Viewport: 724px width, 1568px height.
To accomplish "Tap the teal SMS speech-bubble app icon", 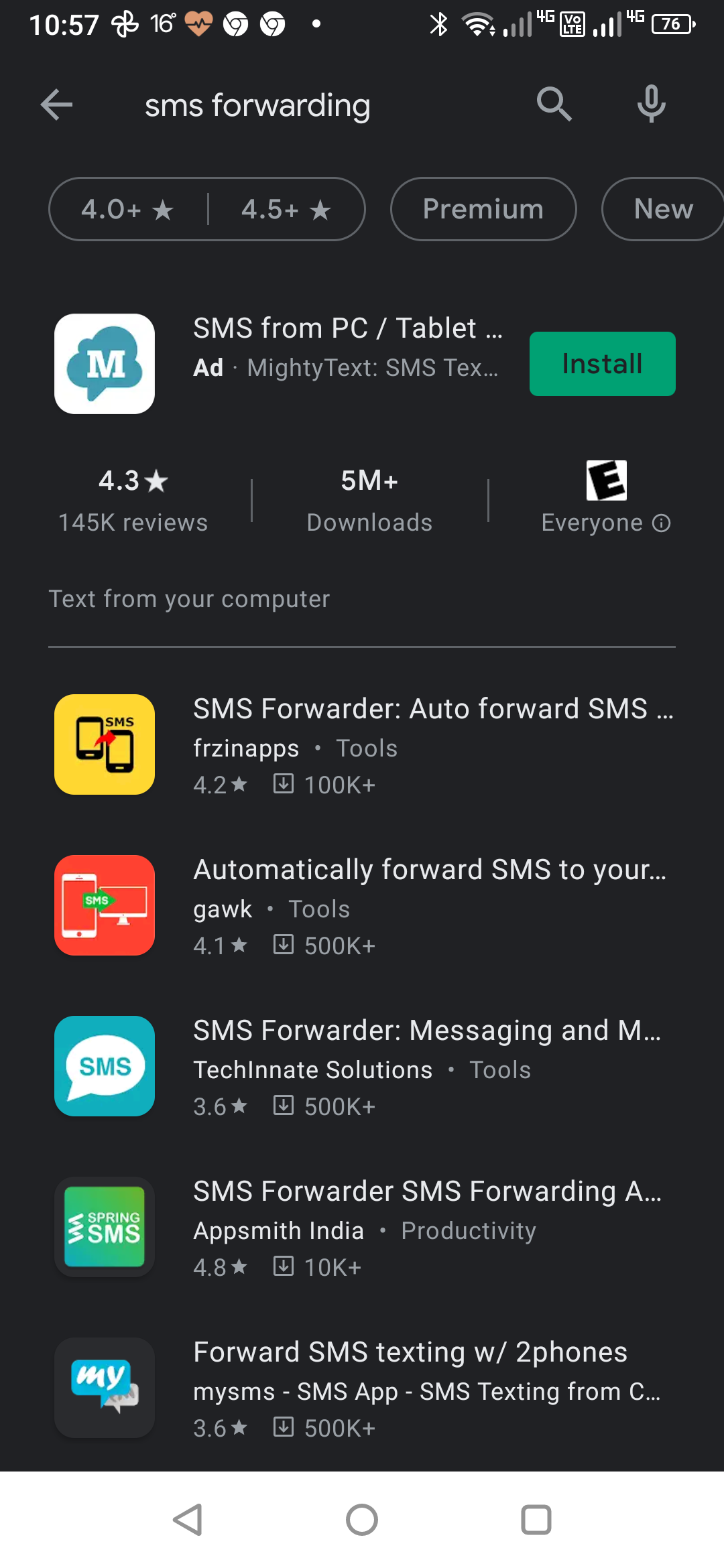I will [104, 1066].
